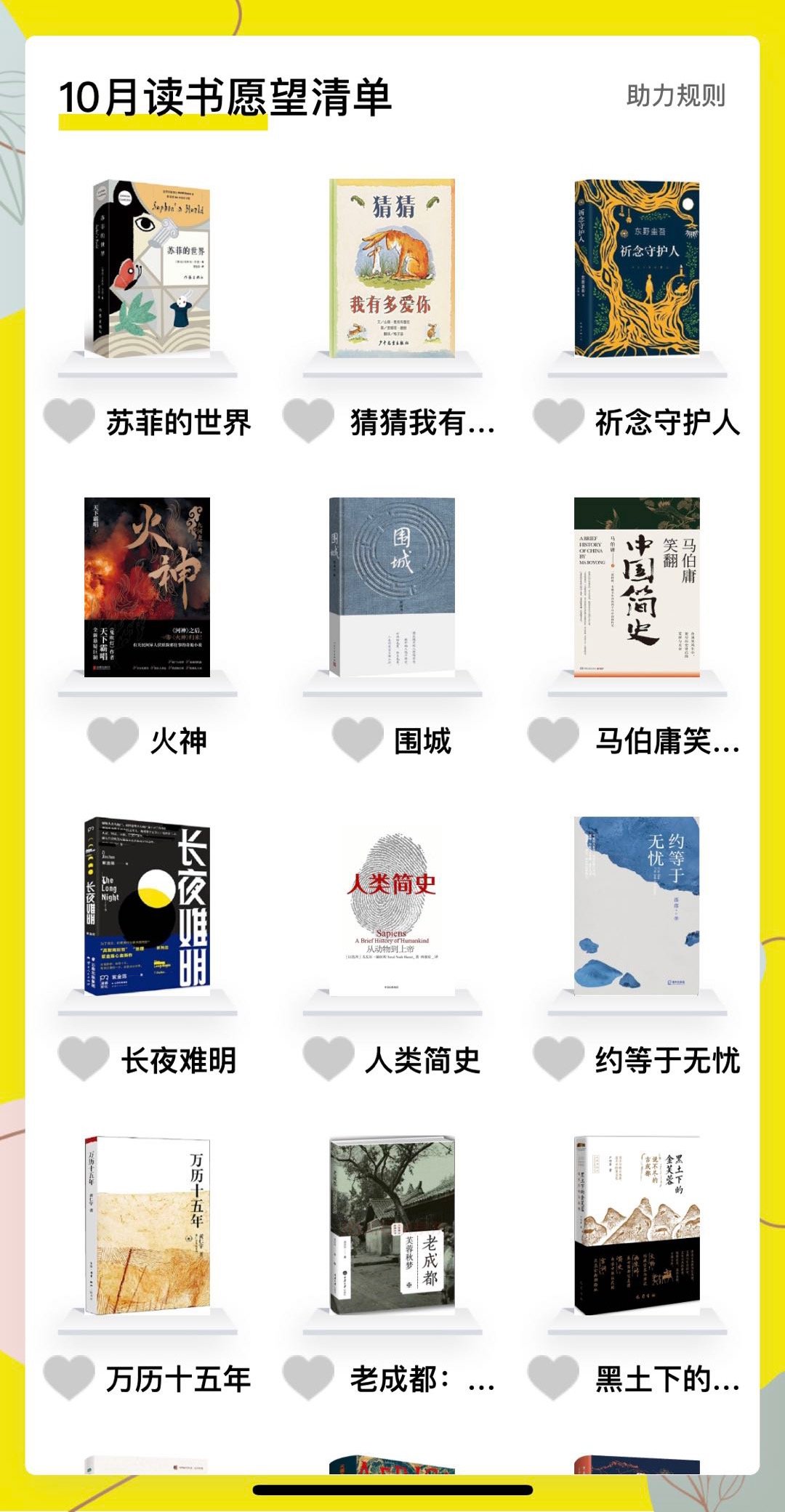This screenshot has width=785, height=1512.
Task: Open the 火神 book cover
Action: pyautogui.click(x=148, y=587)
